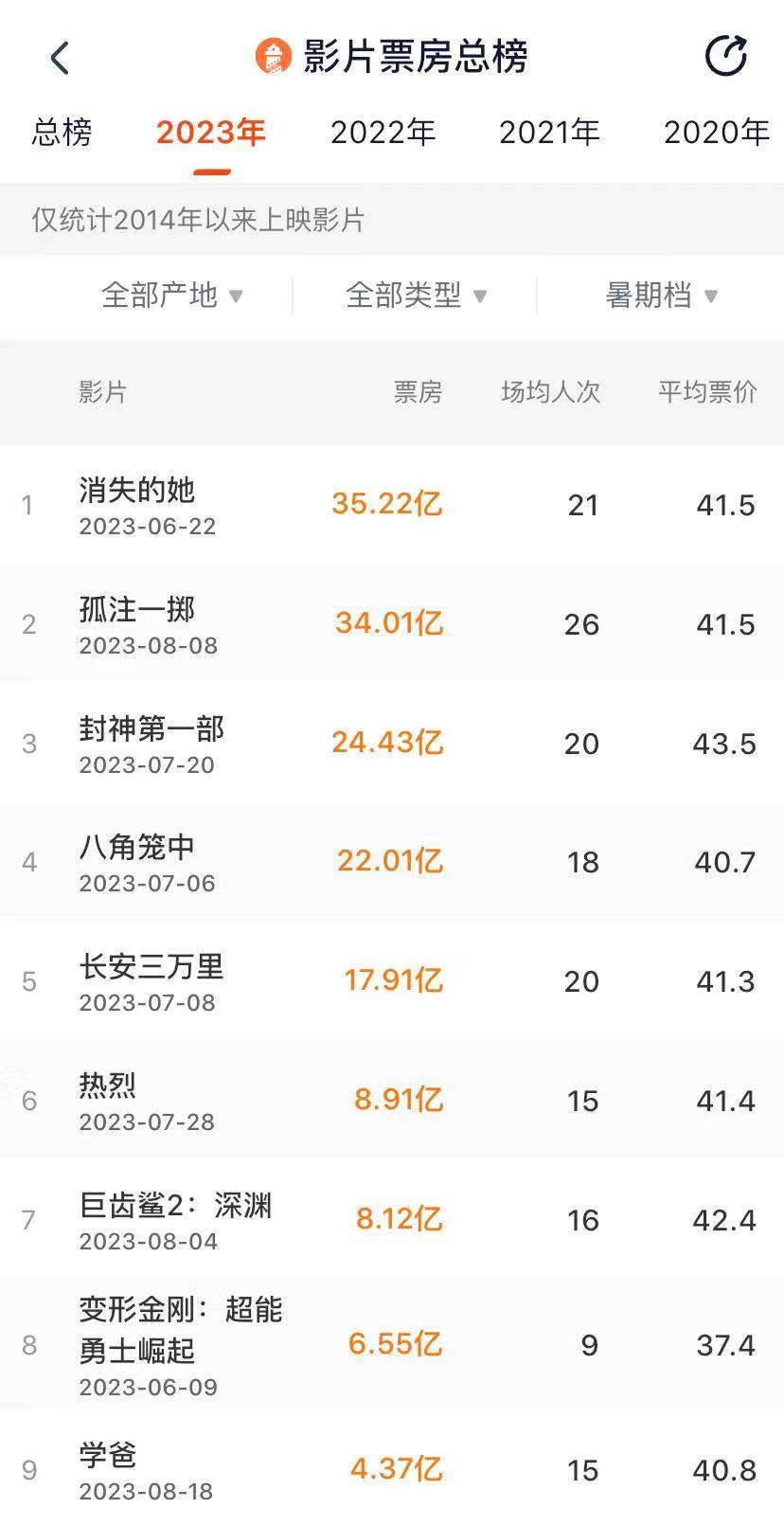Open the 暑期档 period dropdown

(661, 296)
